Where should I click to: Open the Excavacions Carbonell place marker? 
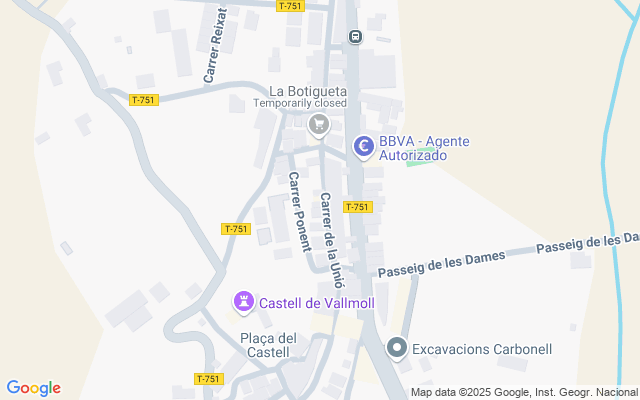(397, 348)
